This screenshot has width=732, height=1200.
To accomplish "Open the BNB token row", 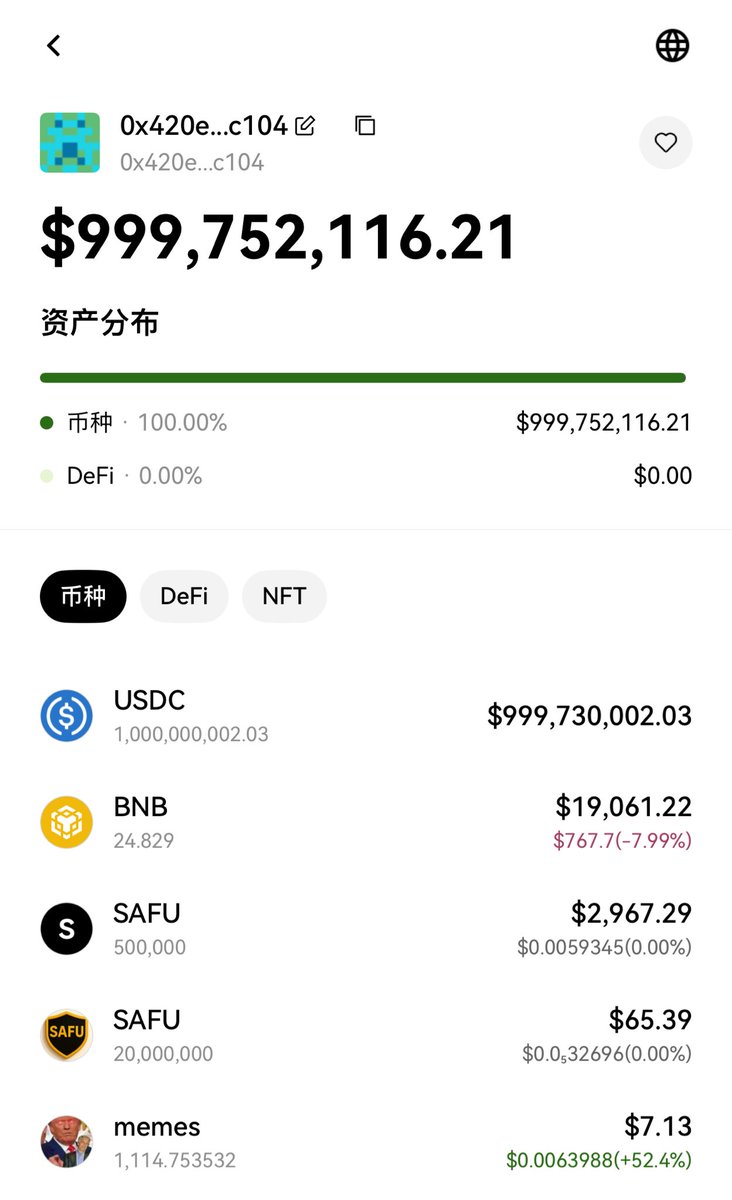I will click(366, 822).
